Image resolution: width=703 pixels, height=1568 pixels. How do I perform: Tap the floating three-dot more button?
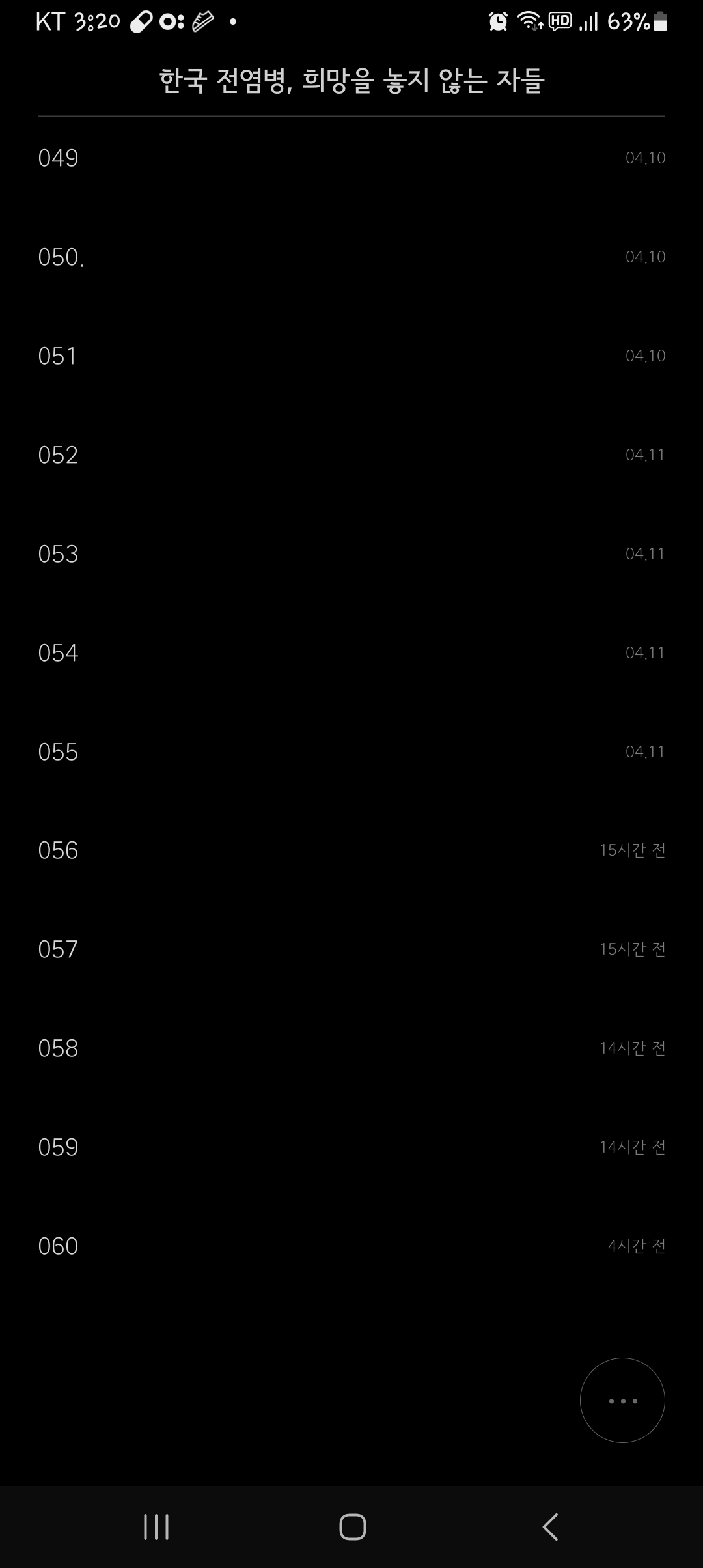[x=622, y=1401]
